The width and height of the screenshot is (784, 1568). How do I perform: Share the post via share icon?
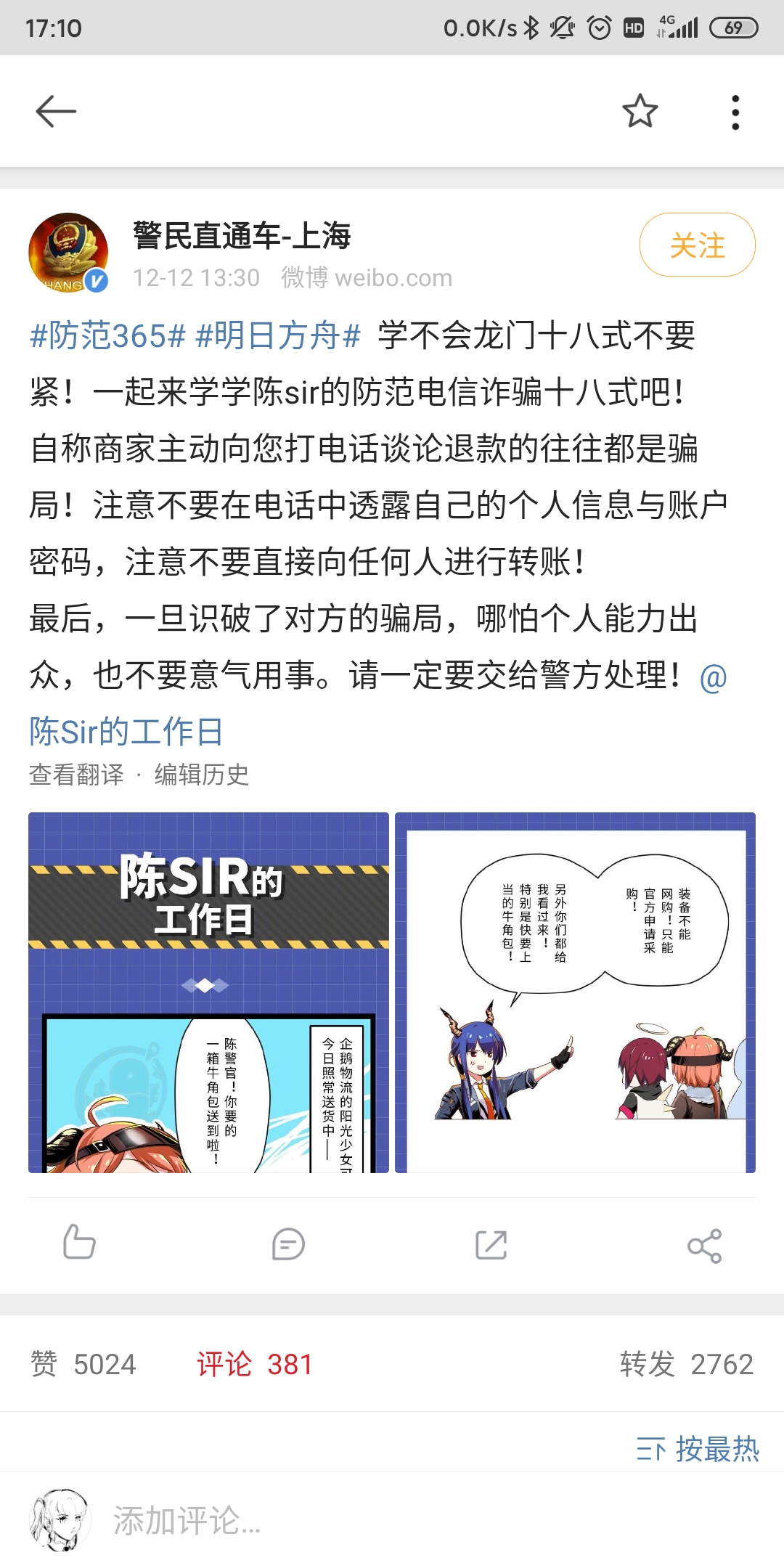[x=704, y=1246]
